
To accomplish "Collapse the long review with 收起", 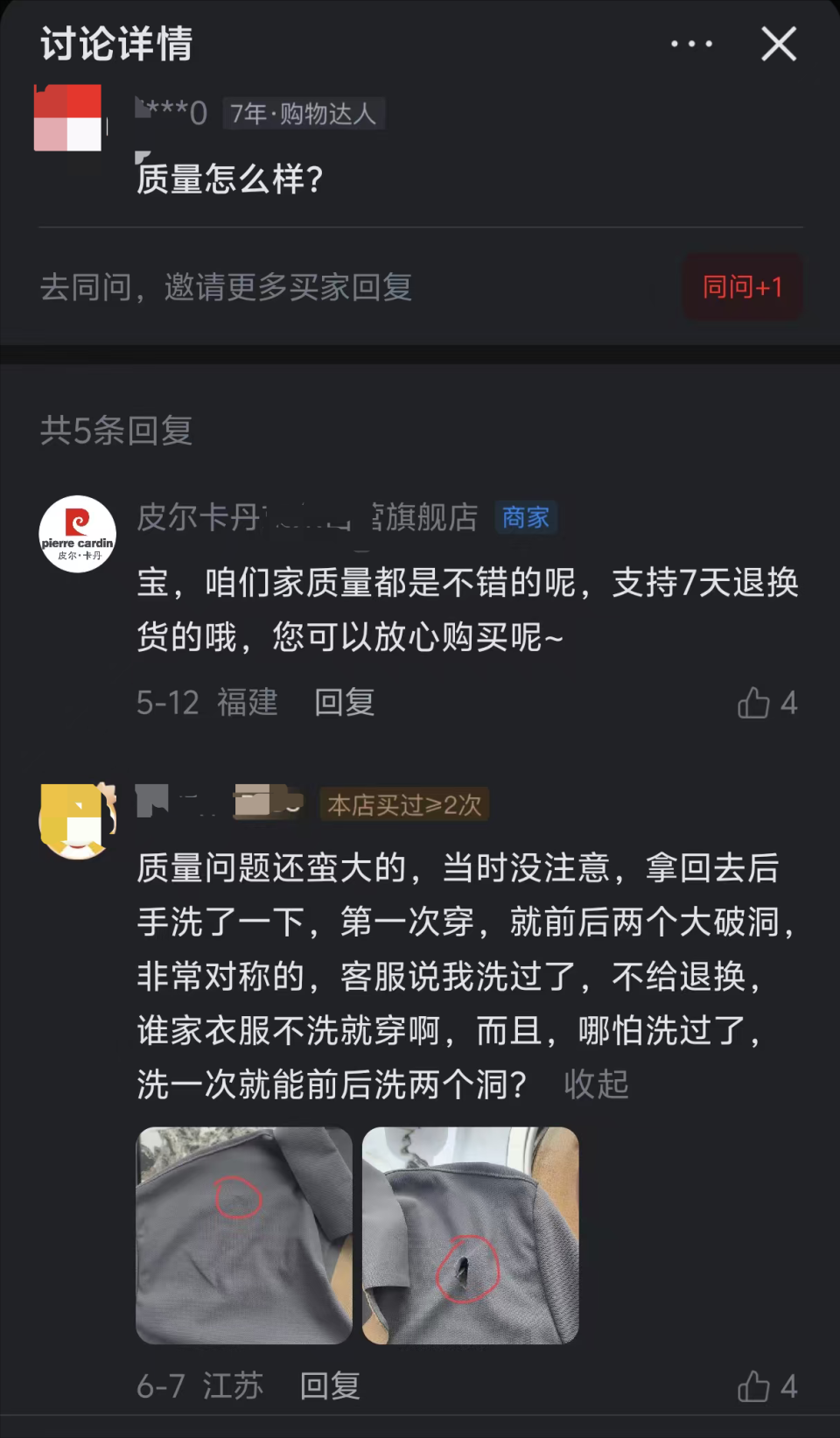I will 596,1084.
